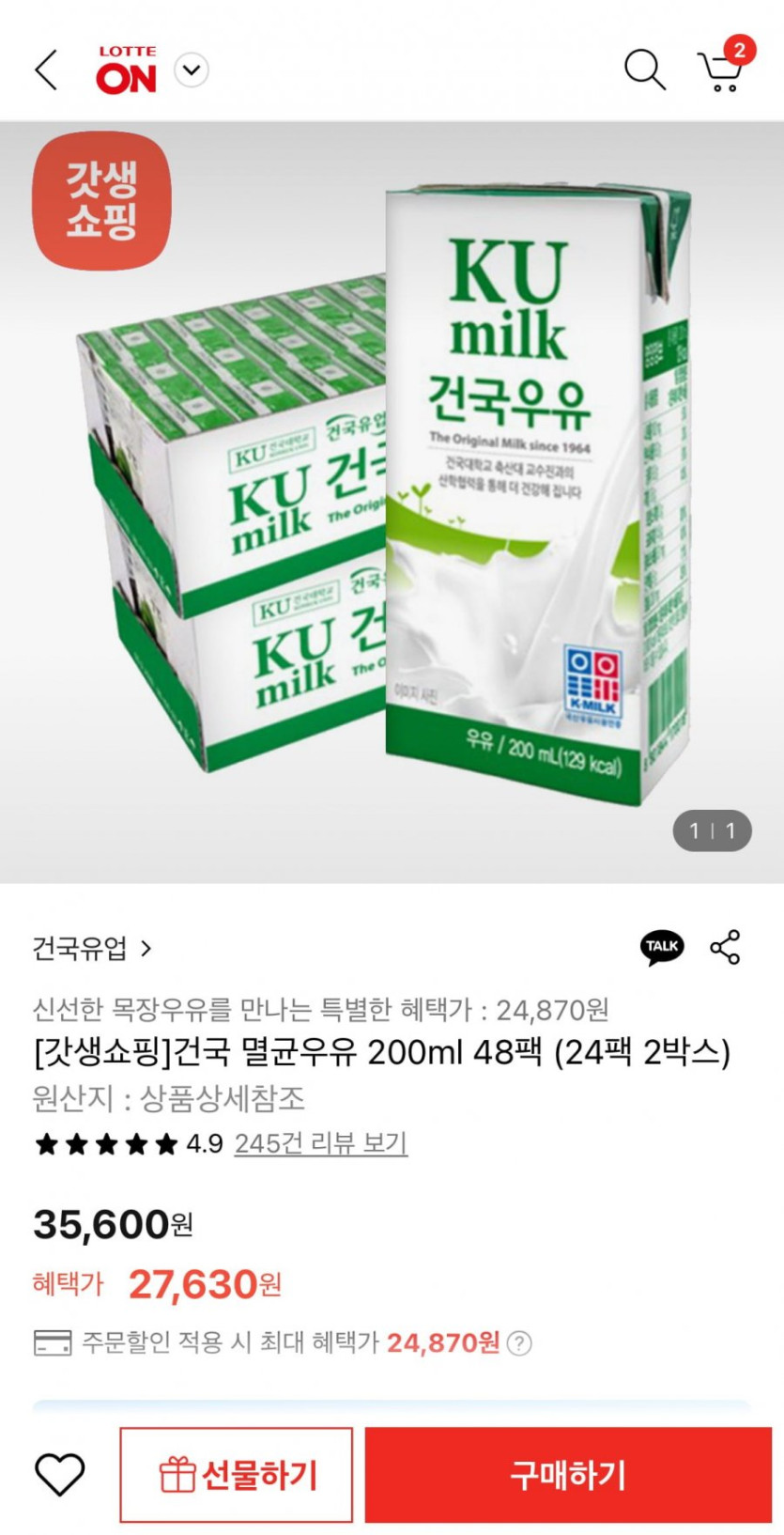Open the 건국유업 brand store
This screenshot has height=1535, width=784.
pos(91,949)
